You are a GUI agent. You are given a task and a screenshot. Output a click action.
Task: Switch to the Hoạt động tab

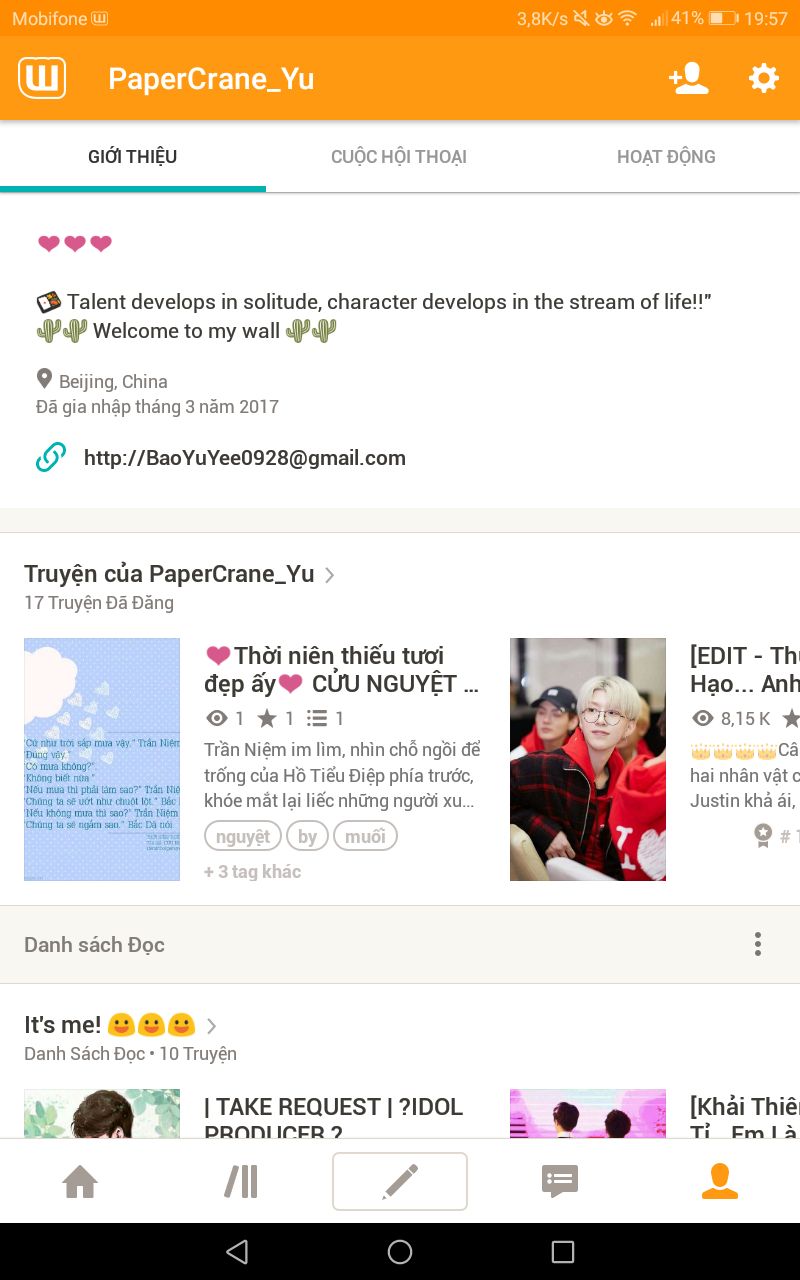(666, 156)
